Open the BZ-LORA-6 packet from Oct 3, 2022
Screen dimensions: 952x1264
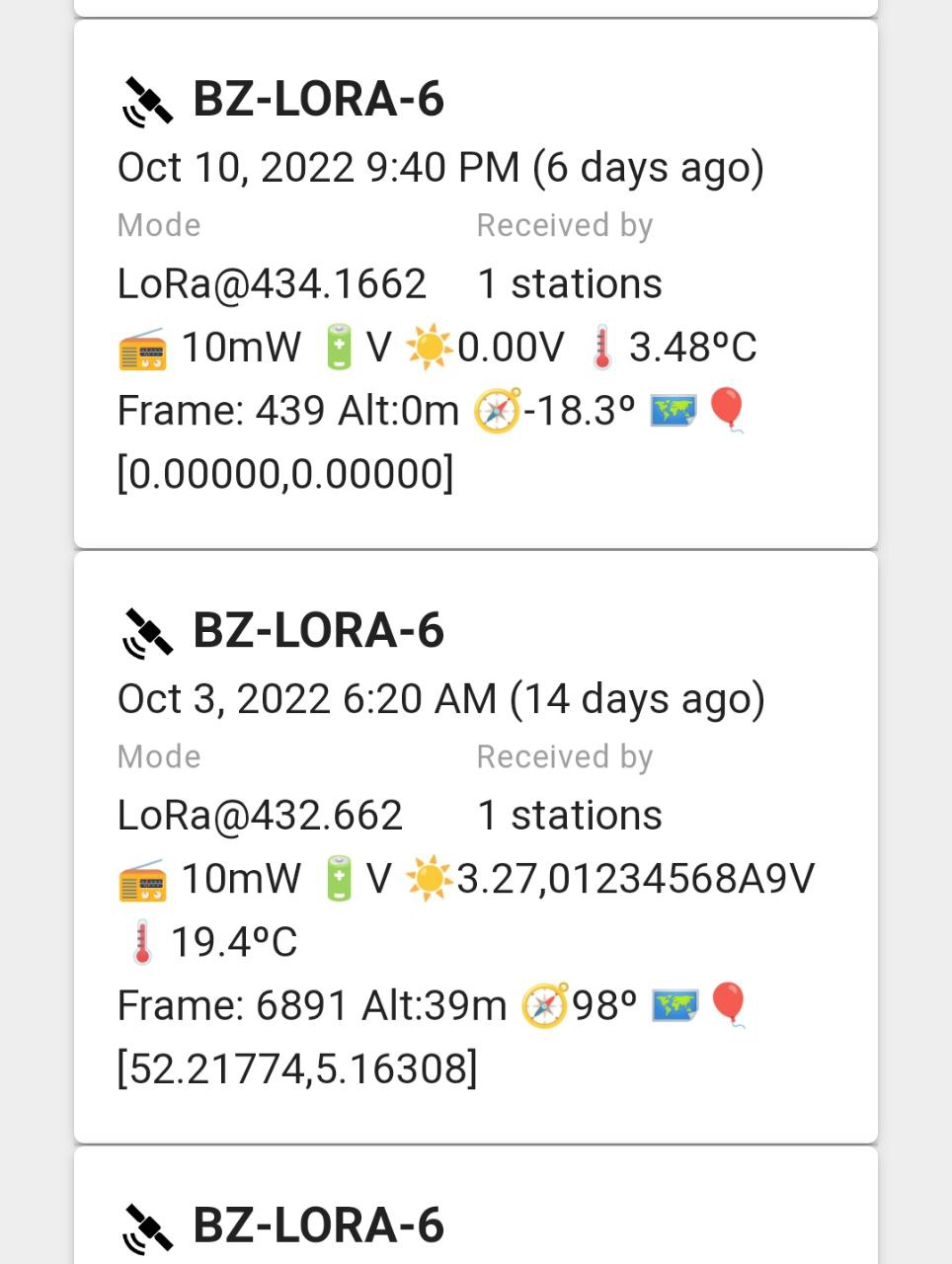pyautogui.click(x=318, y=631)
